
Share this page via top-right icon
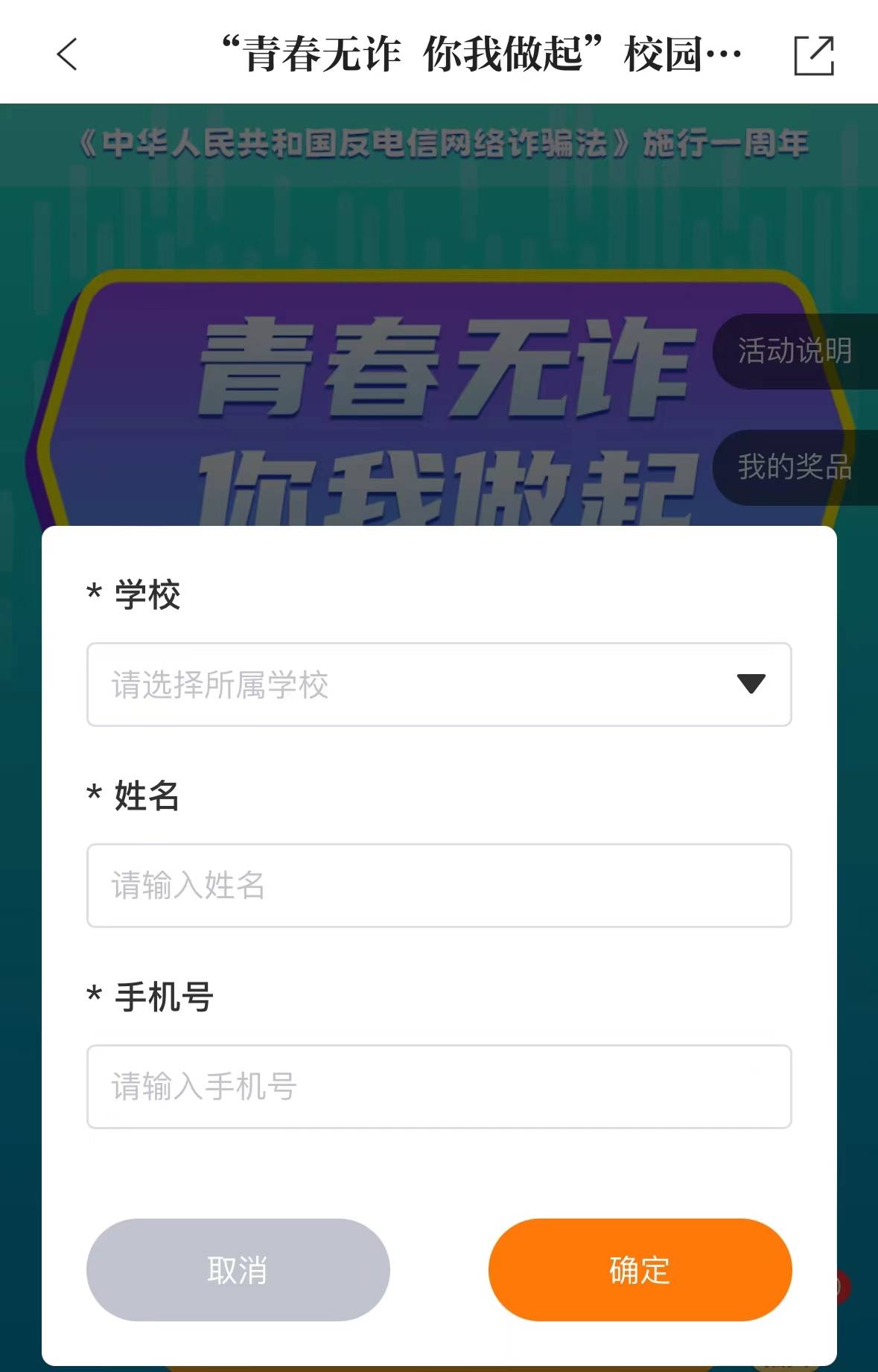[x=813, y=55]
